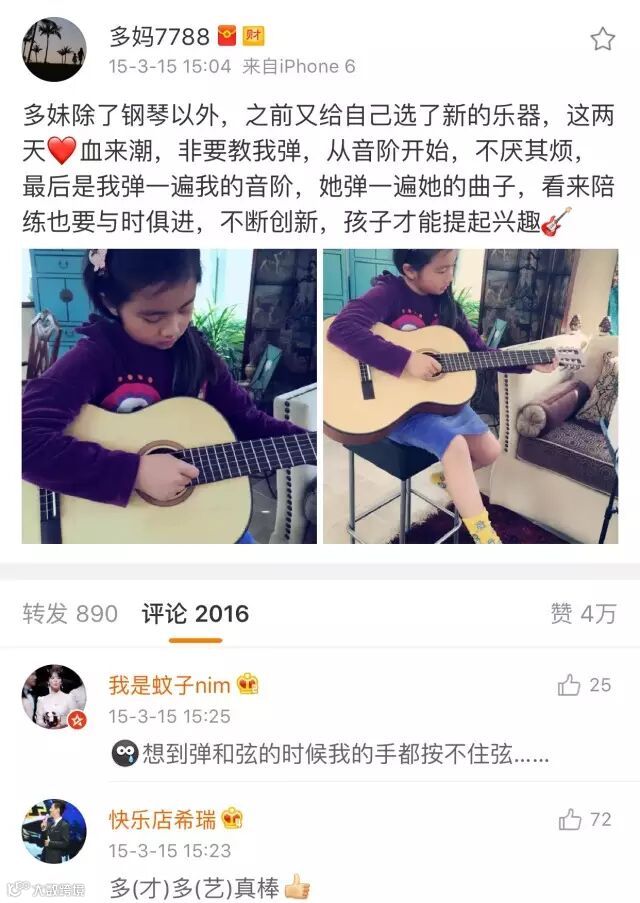Favorite the post with the star icon
640x903 pixels.
pos(602,39)
